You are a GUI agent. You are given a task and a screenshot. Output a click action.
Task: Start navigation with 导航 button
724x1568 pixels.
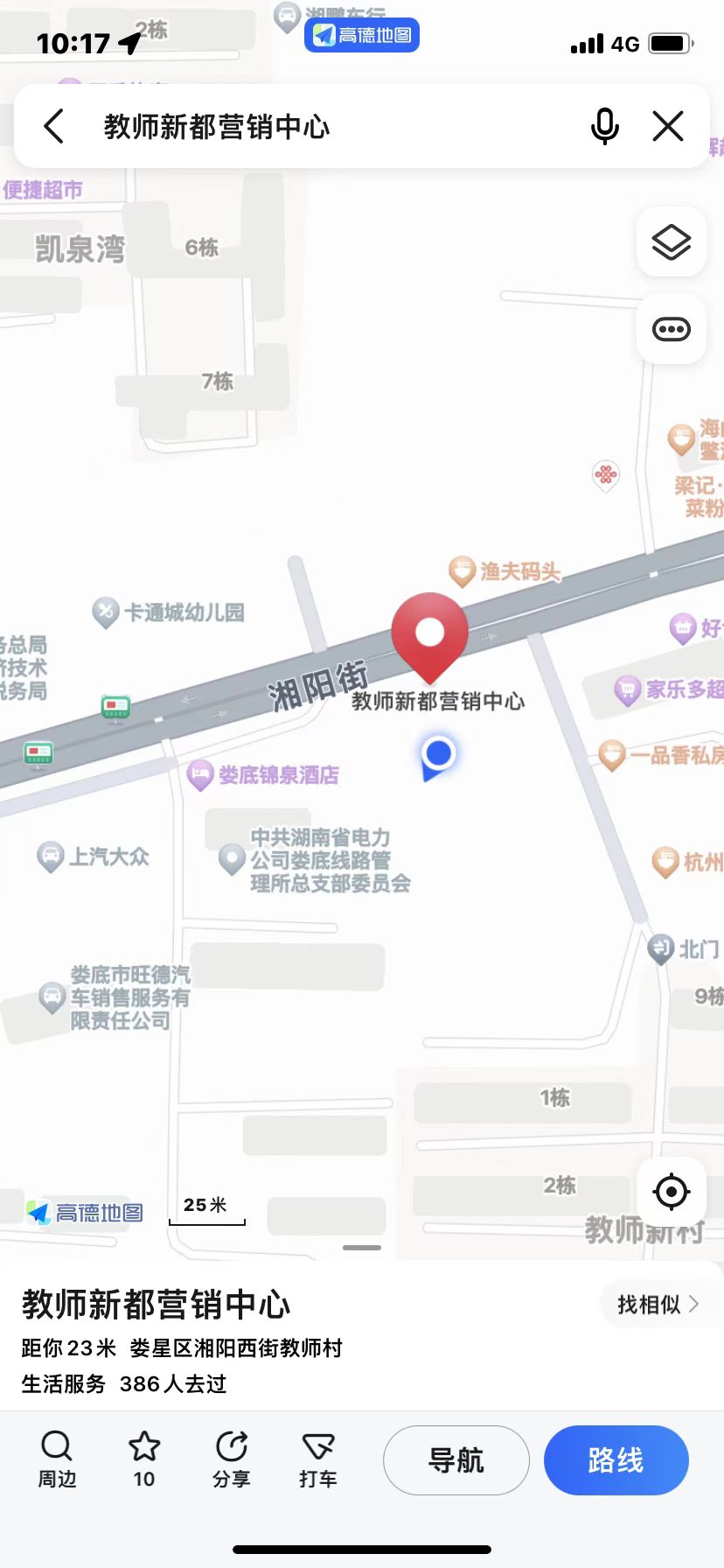pyautogui.click(x=456, y=1459)
